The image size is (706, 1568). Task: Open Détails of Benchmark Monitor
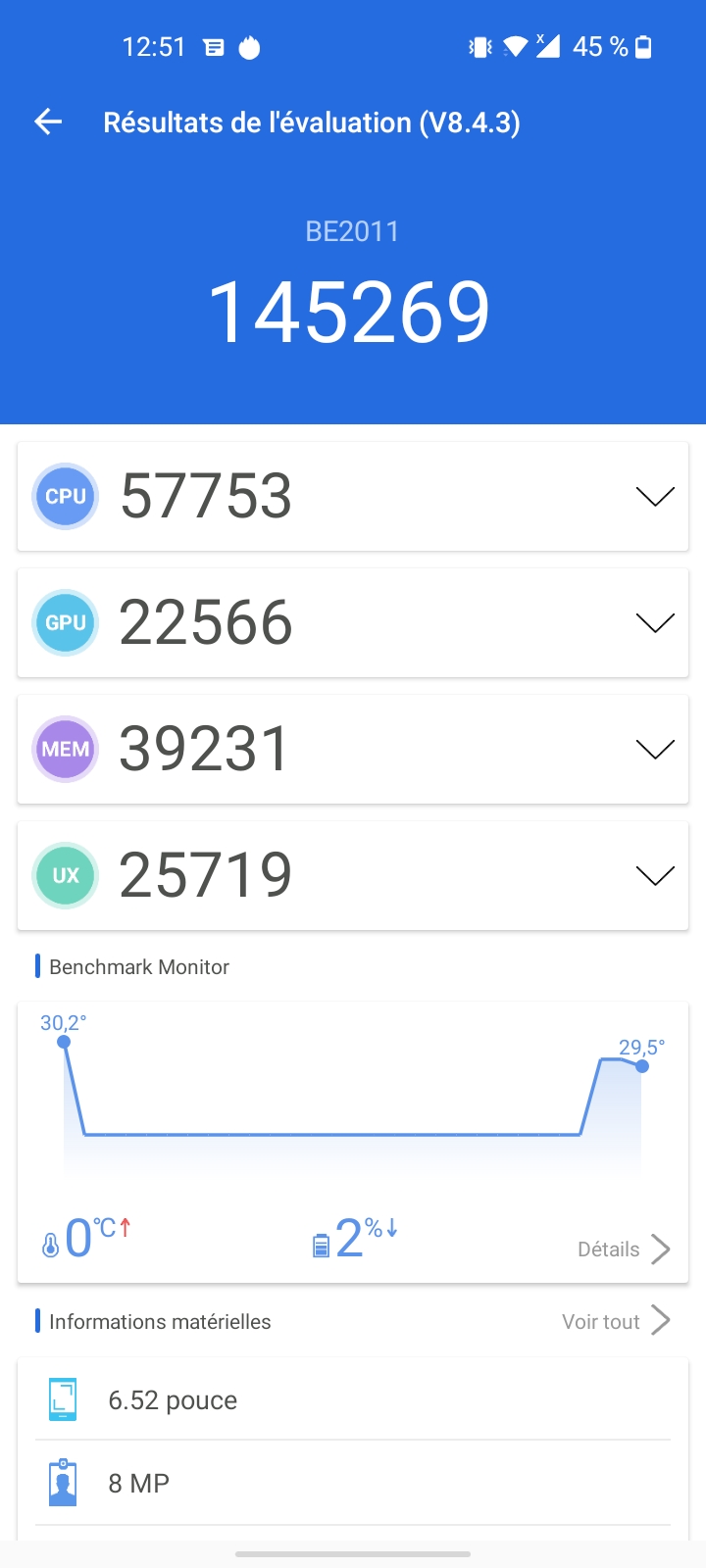click(624, 1249)
